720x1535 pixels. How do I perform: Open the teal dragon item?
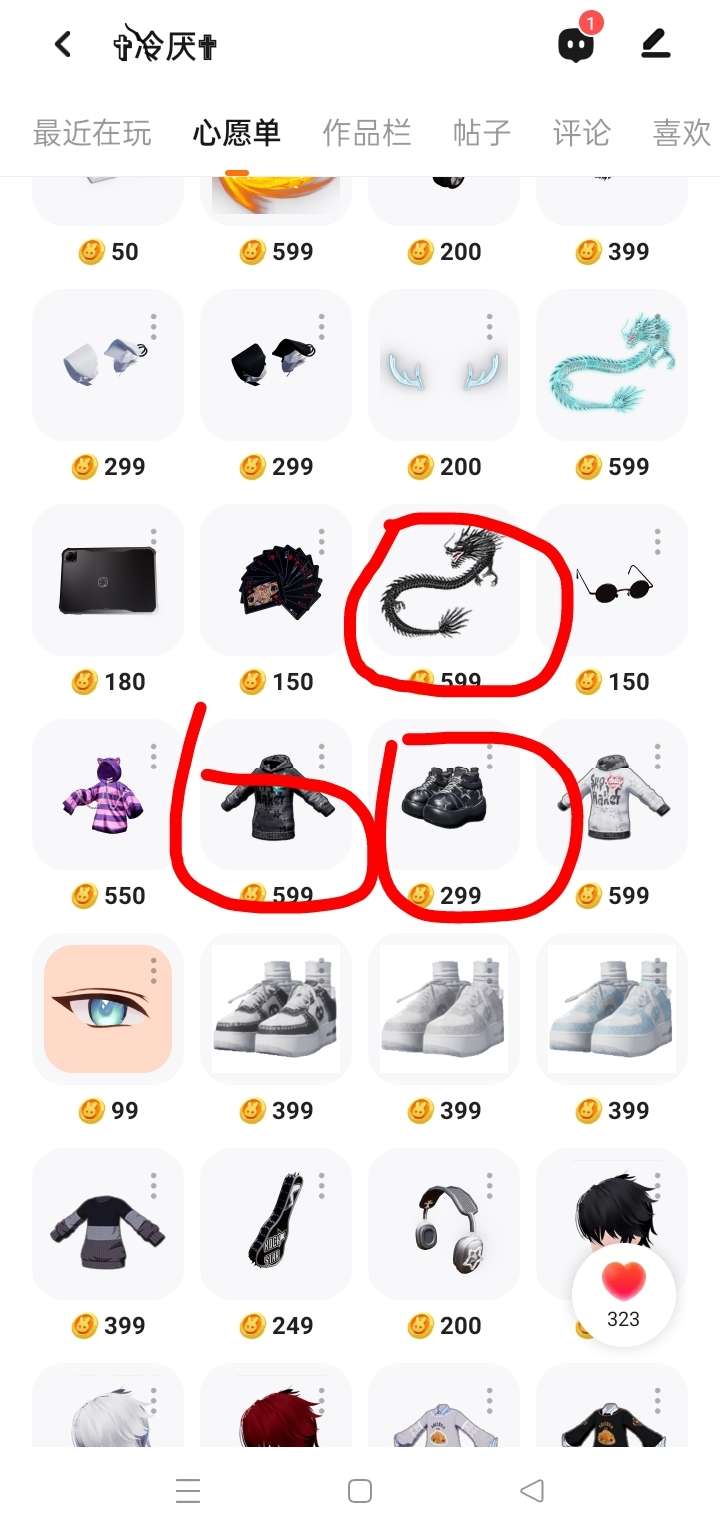point(611,366)
